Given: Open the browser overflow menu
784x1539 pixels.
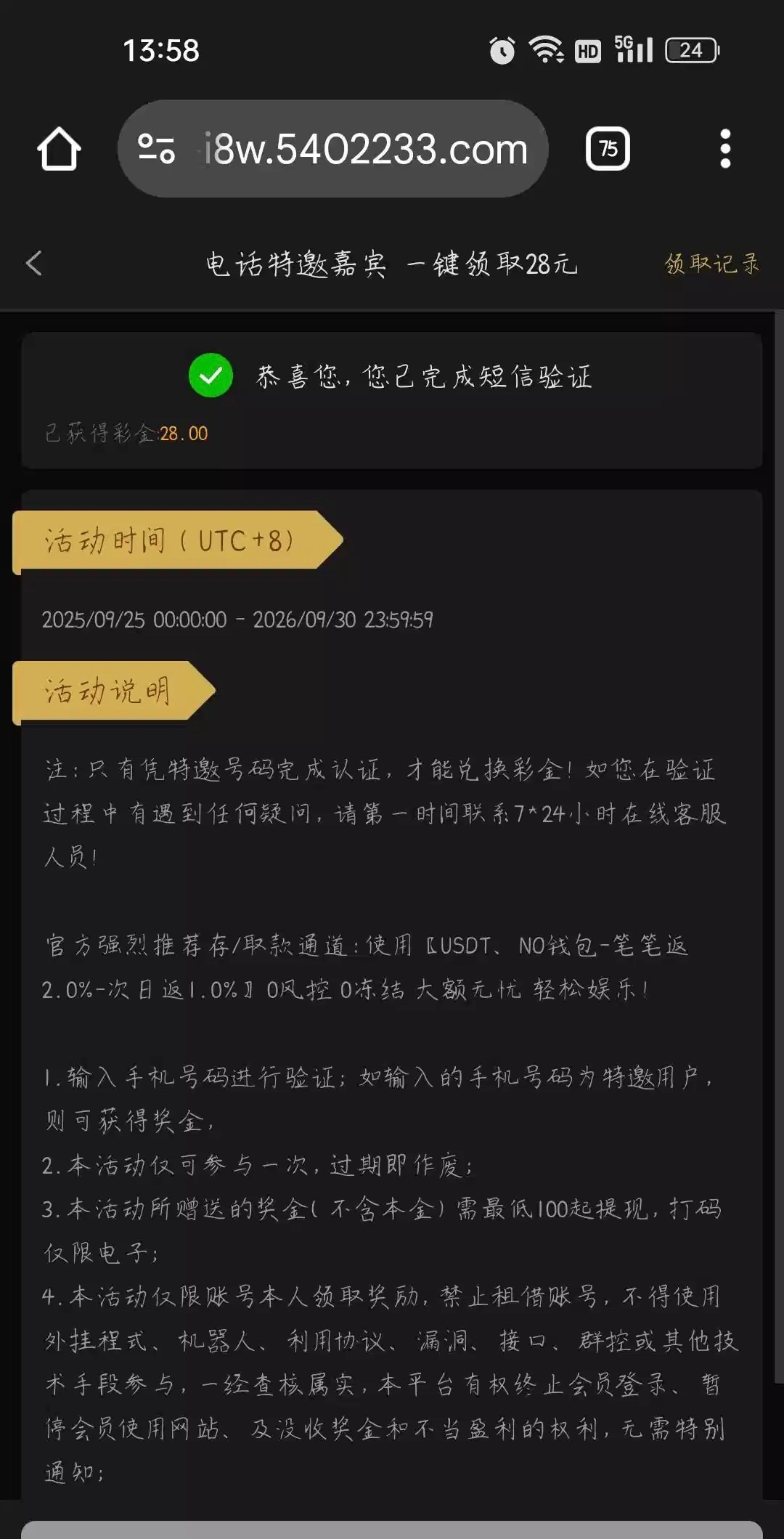Looking at the screenshot, I should 724,149.
